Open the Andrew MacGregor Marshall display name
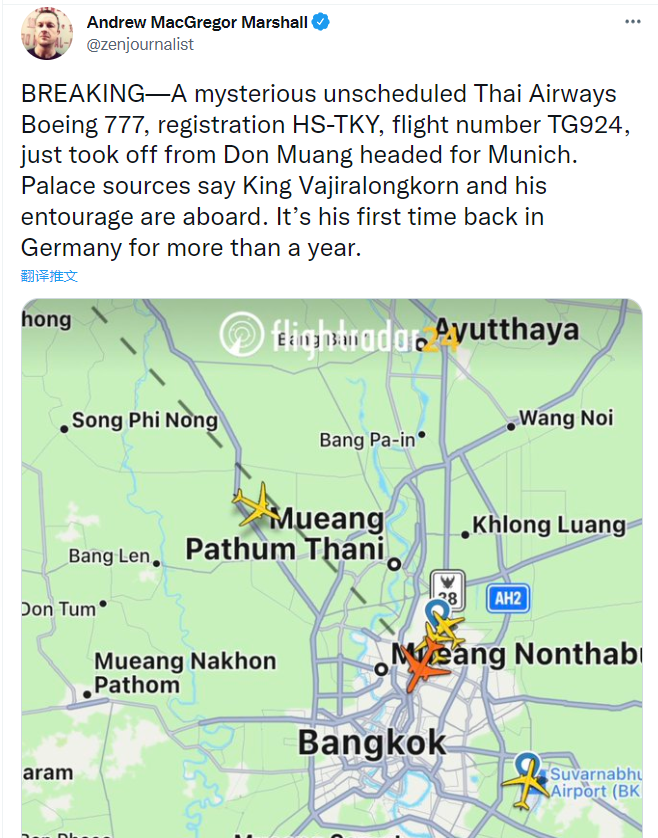The image size is (658, 838). pyautogui.click(x=199, y=22)
